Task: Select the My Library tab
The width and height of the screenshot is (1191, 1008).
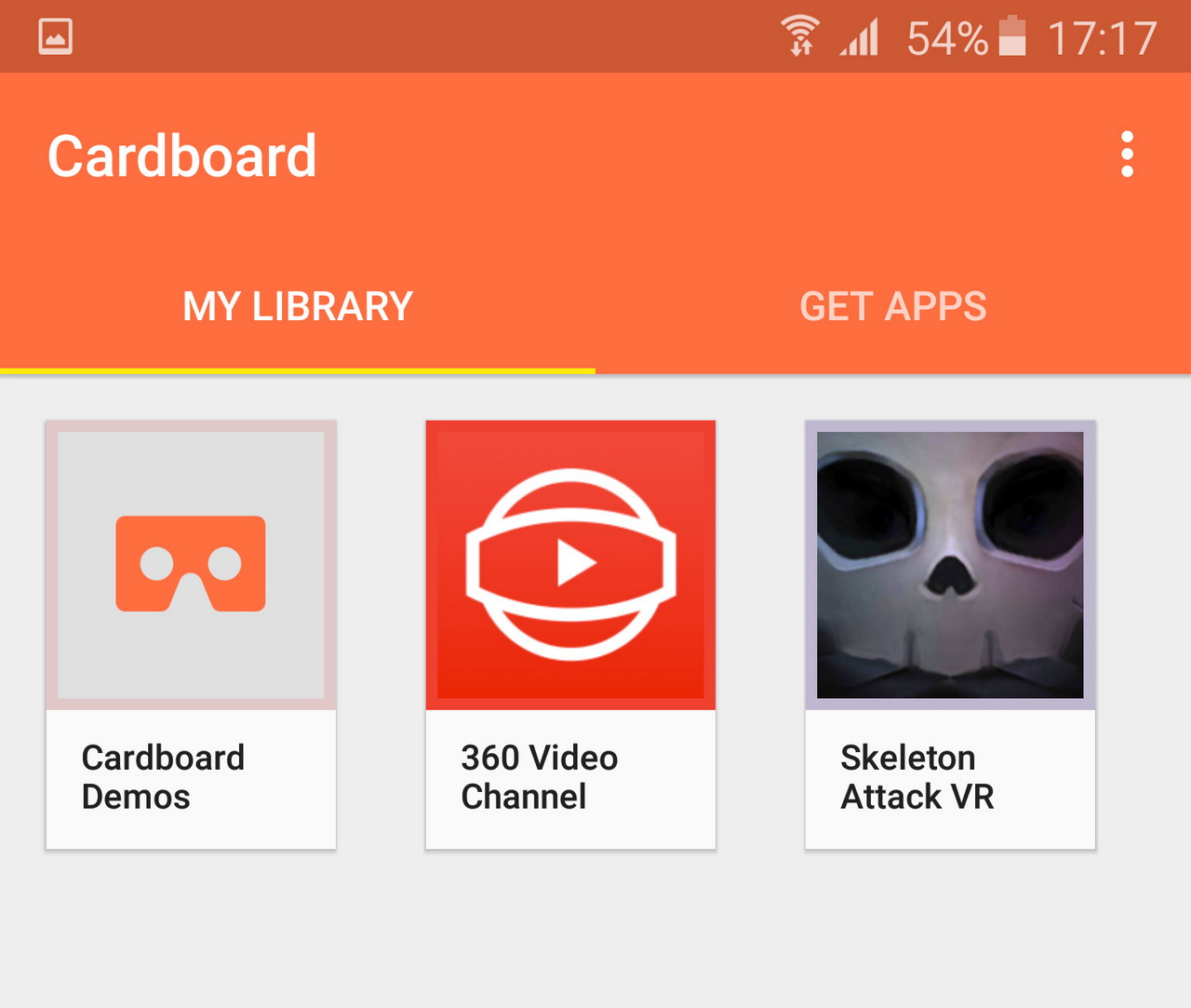Action: [298, 307]
